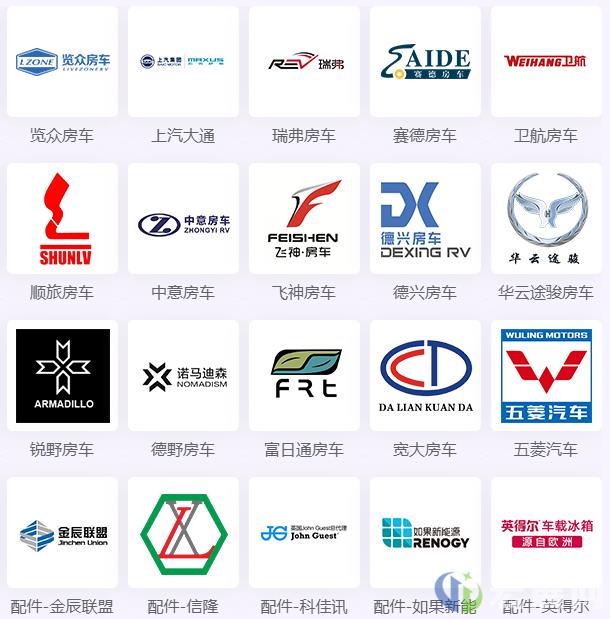Open the 德兴房车 tile
Screen dimensions: 610x619
coord(425,219)
